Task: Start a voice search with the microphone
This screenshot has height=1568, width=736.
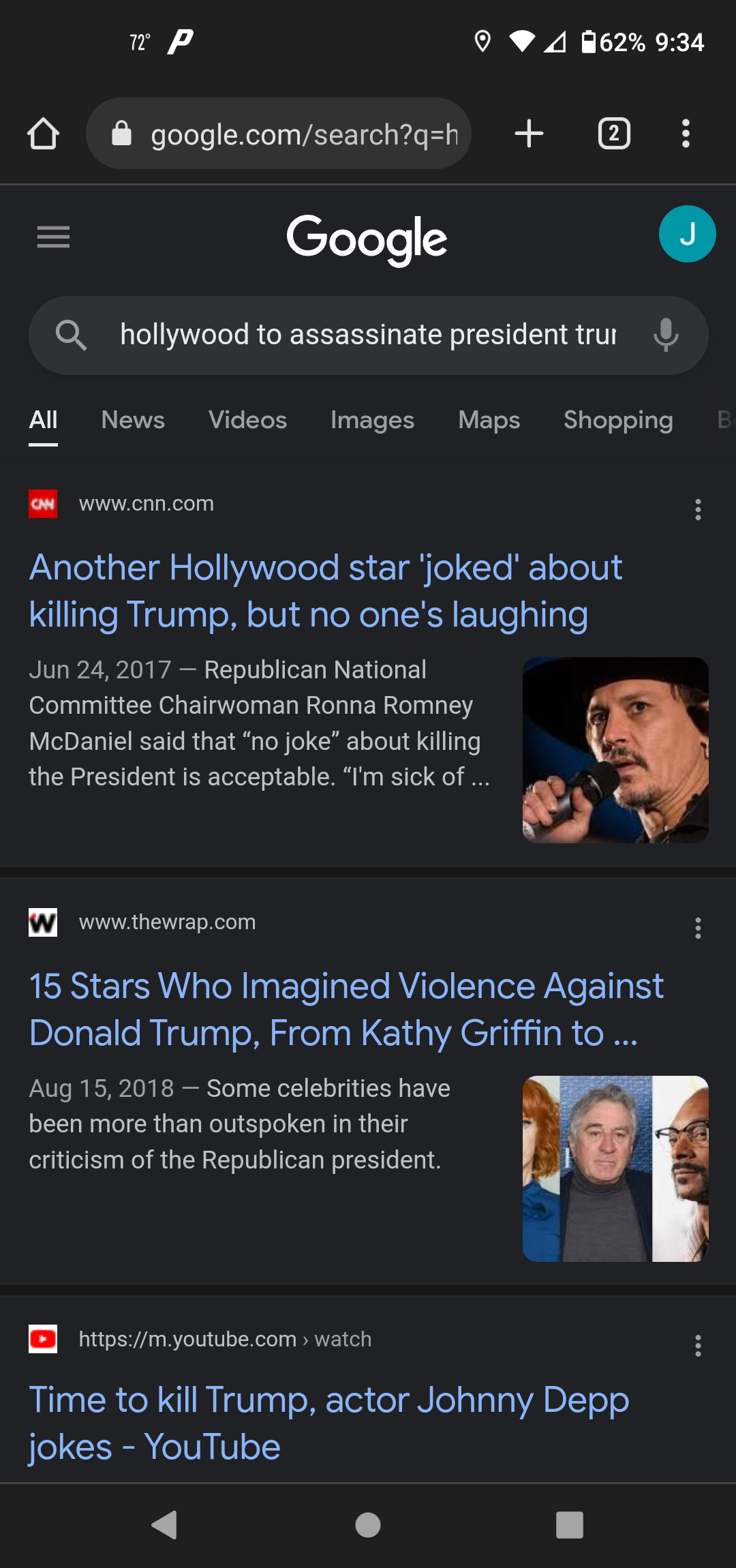Action: click(x=666, y=335)
